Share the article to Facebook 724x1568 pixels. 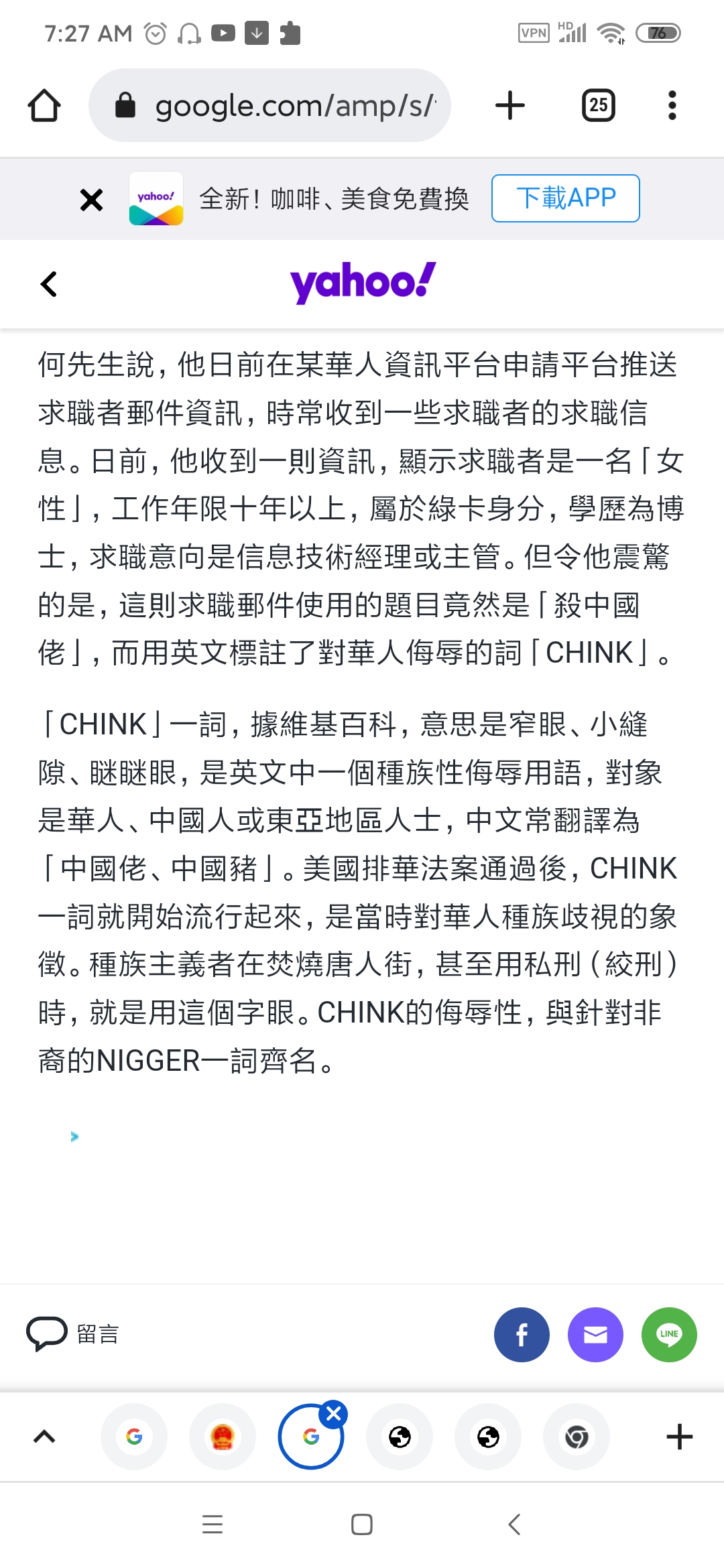point(522,1334)
